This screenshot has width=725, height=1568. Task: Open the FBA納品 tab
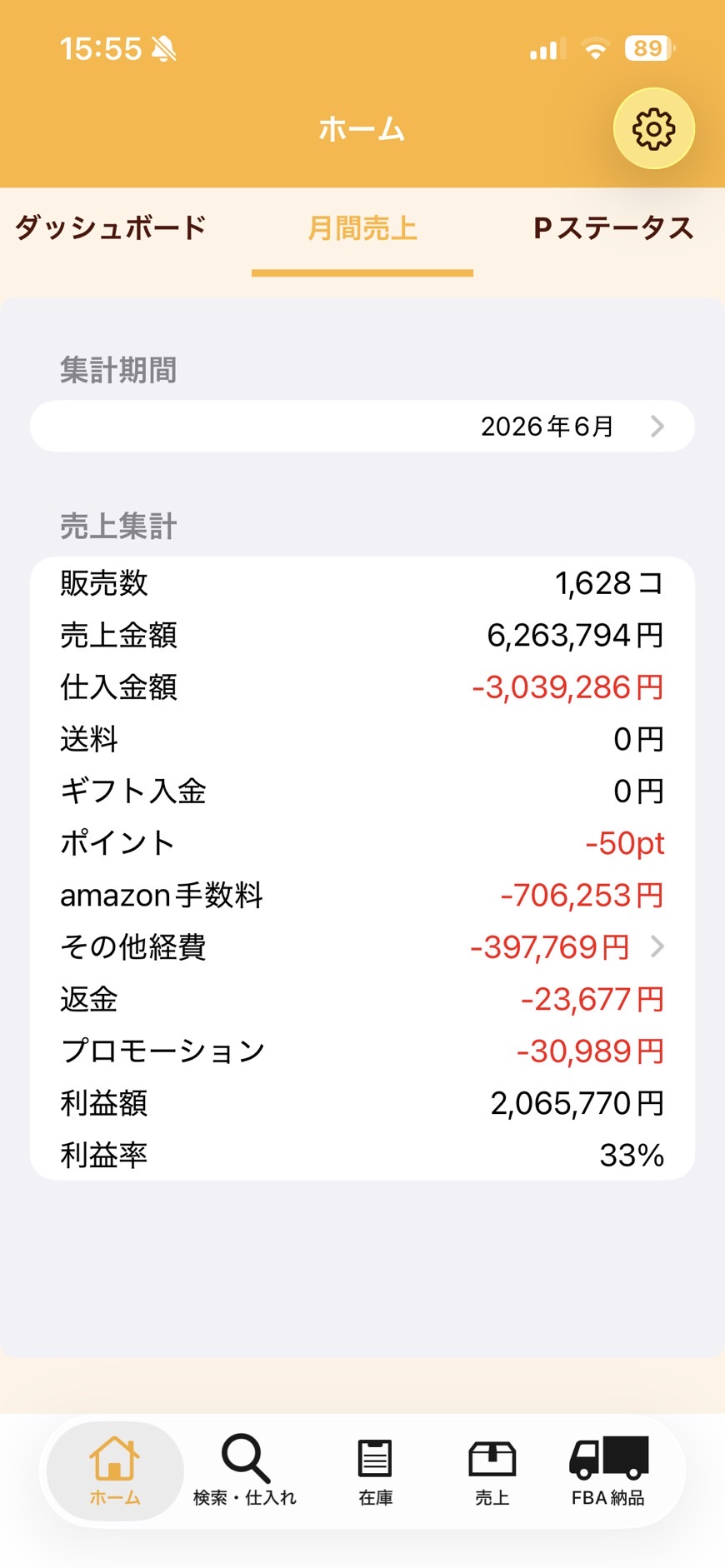pos(608,1471)
